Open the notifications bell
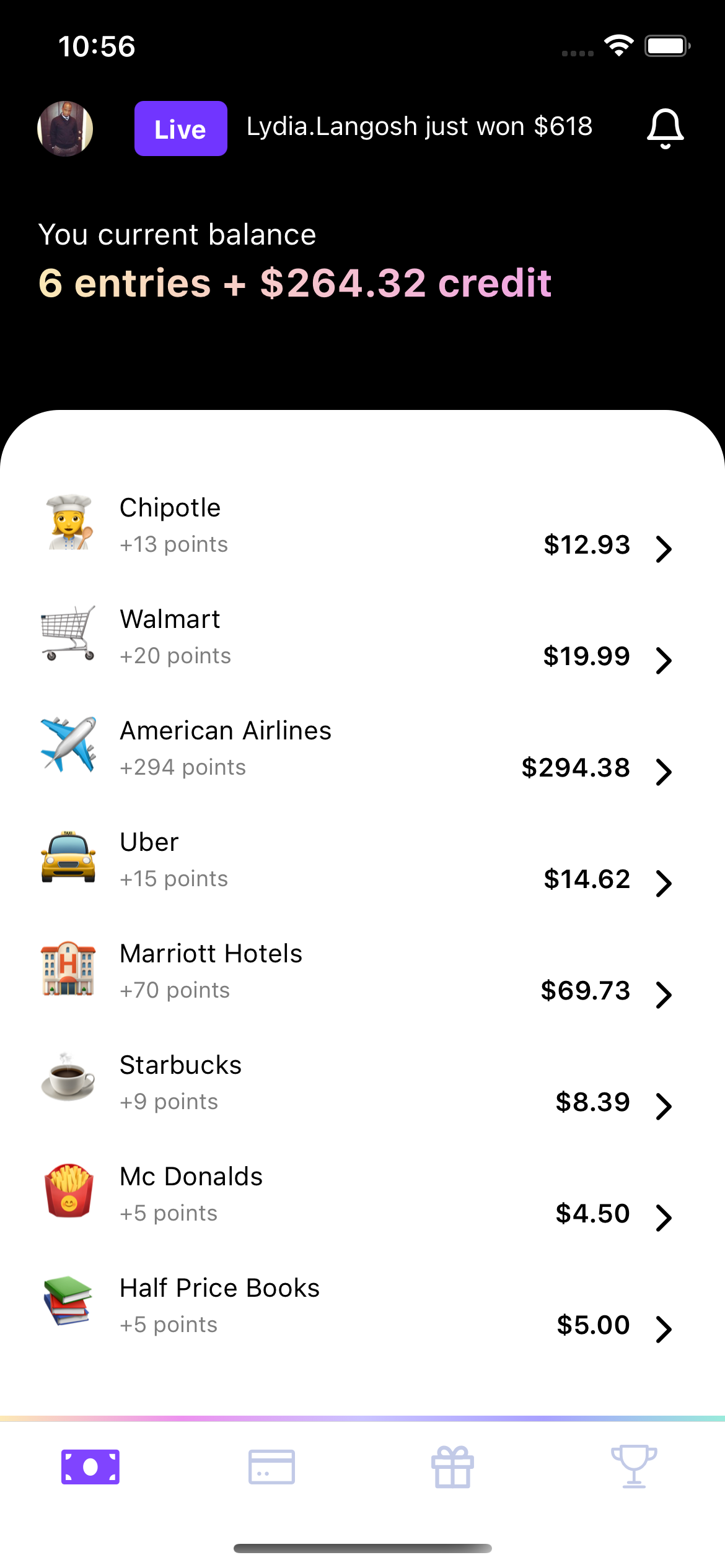Viewport: 725px width, 1568px height. pyautogui.click(x=665, y=128)
